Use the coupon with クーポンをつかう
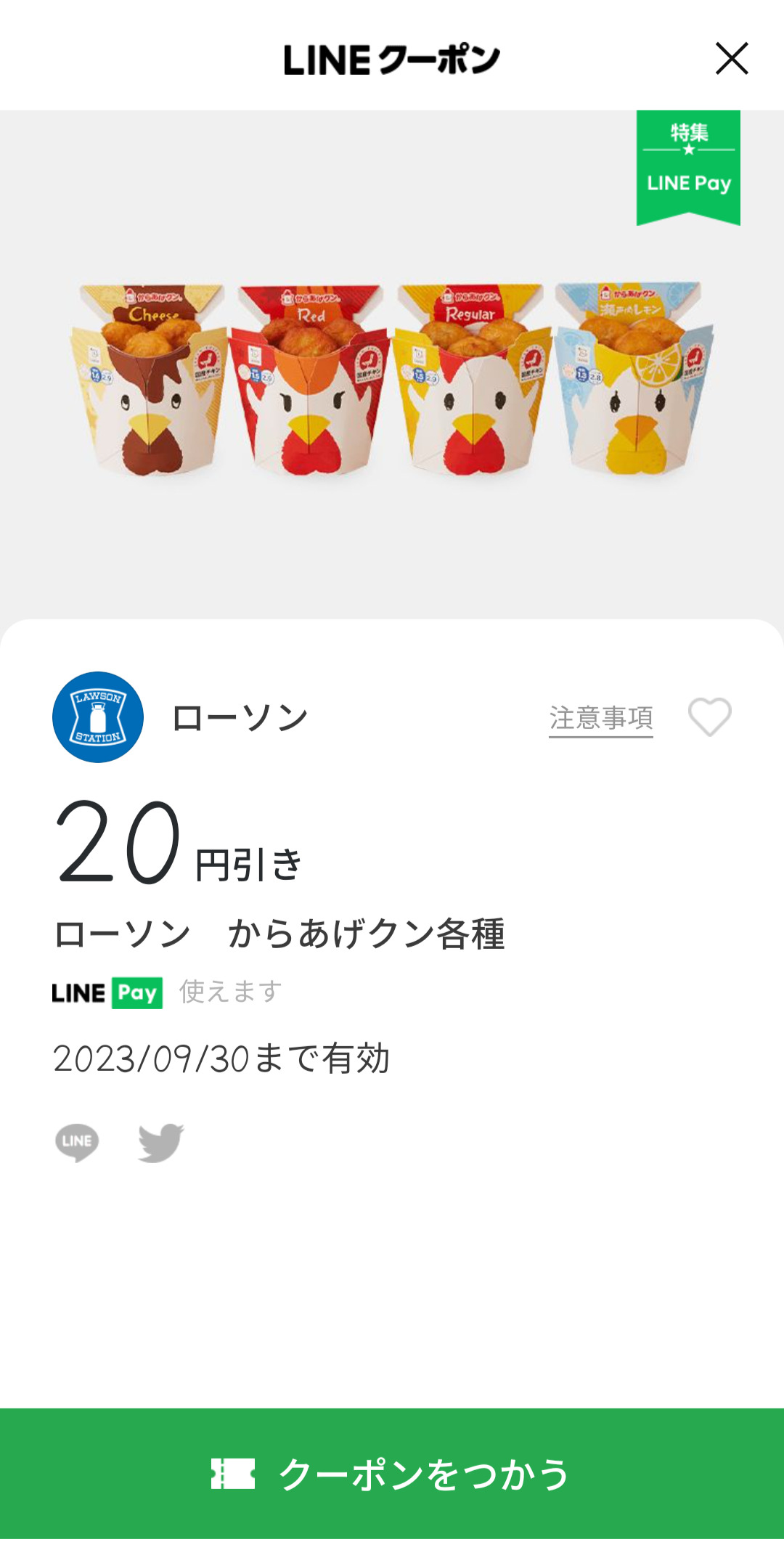This screenshot has height=1542, width=784. [x=392, y=1474]
